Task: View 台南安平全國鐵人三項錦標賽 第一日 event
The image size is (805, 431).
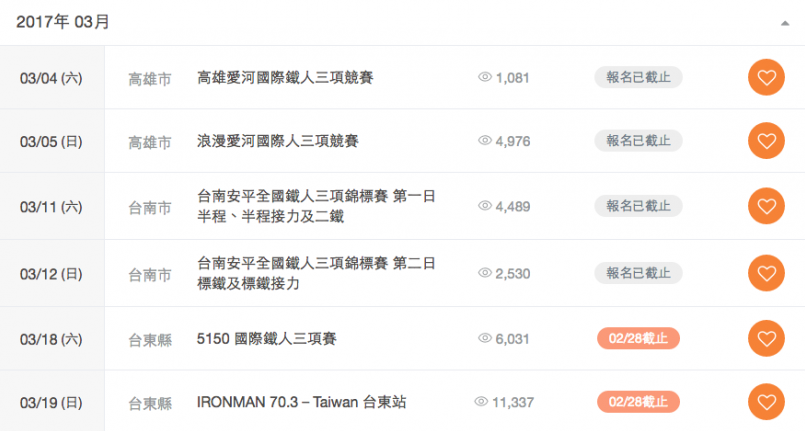Action: 316,206
